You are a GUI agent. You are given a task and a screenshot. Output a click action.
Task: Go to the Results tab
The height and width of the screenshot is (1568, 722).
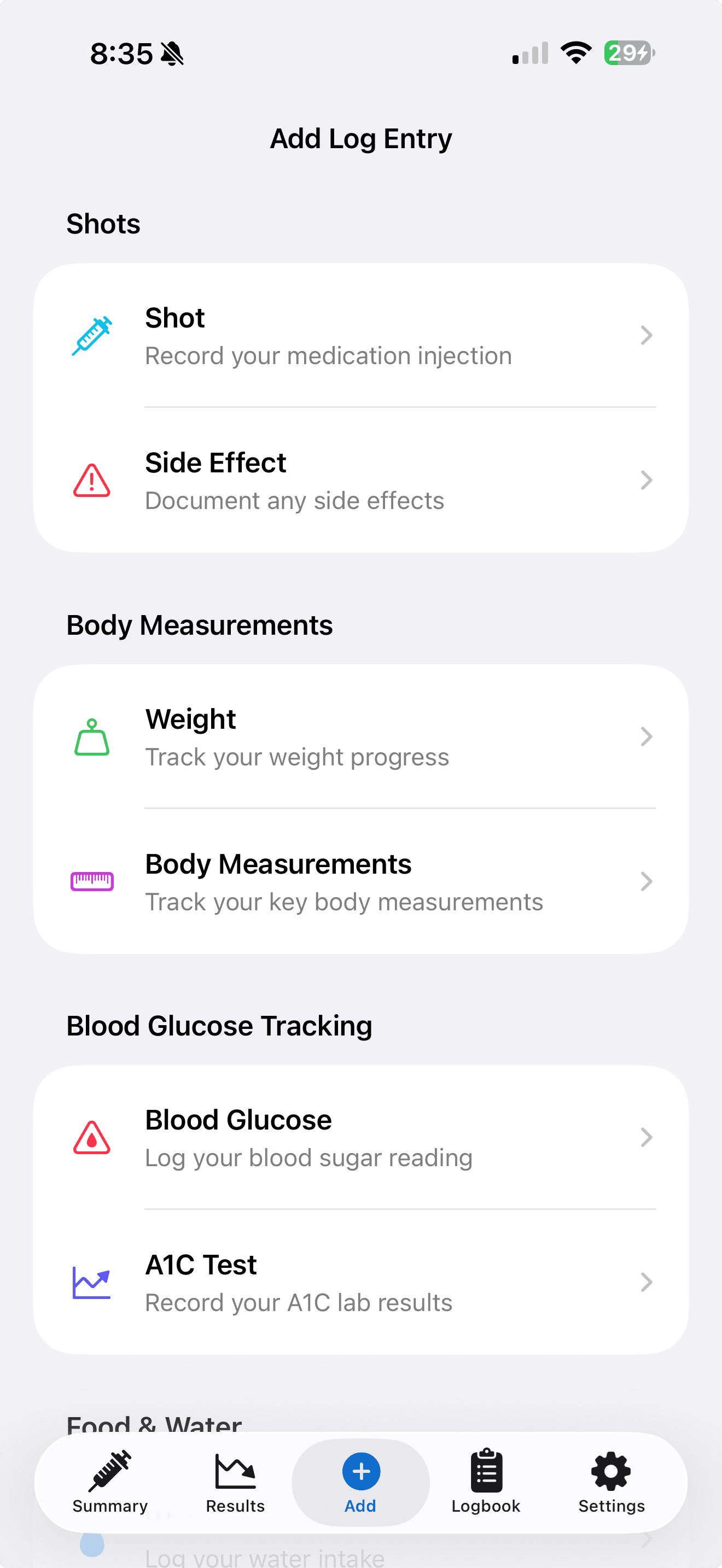[235, 1482]
